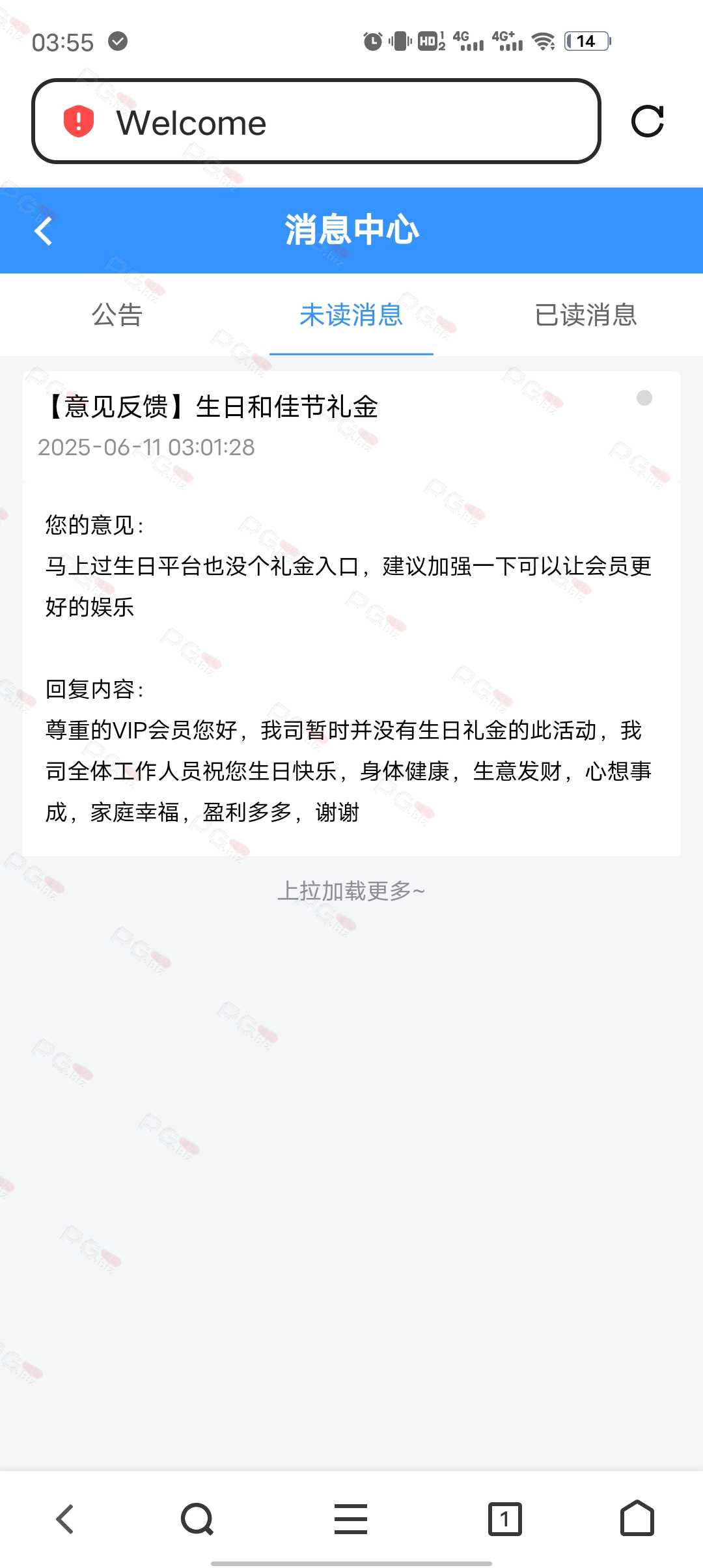
Task: Open the browser menu (three lines)
Action: coord(351,1519)
